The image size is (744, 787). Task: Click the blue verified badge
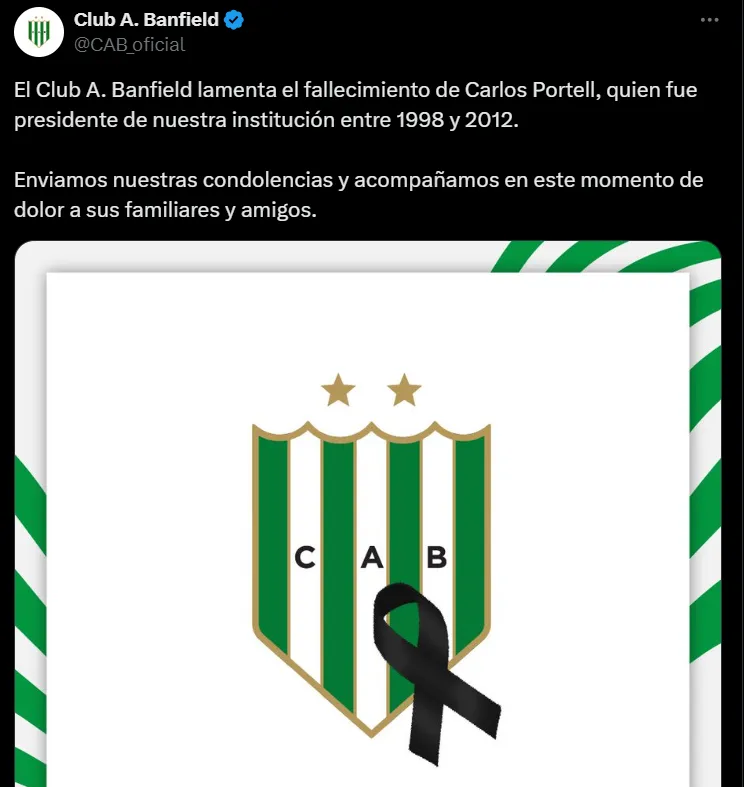[x=232, y=16]
